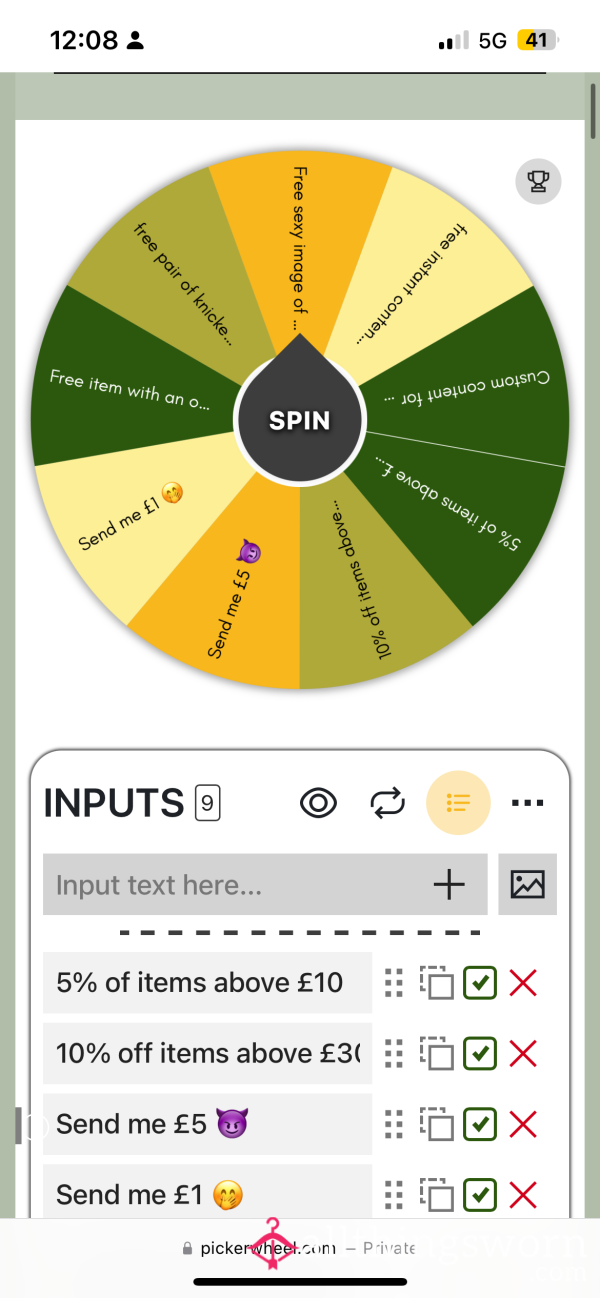
Task: Tap the shuffle inputs arrows icon
Action: click(x=387, y=802)
